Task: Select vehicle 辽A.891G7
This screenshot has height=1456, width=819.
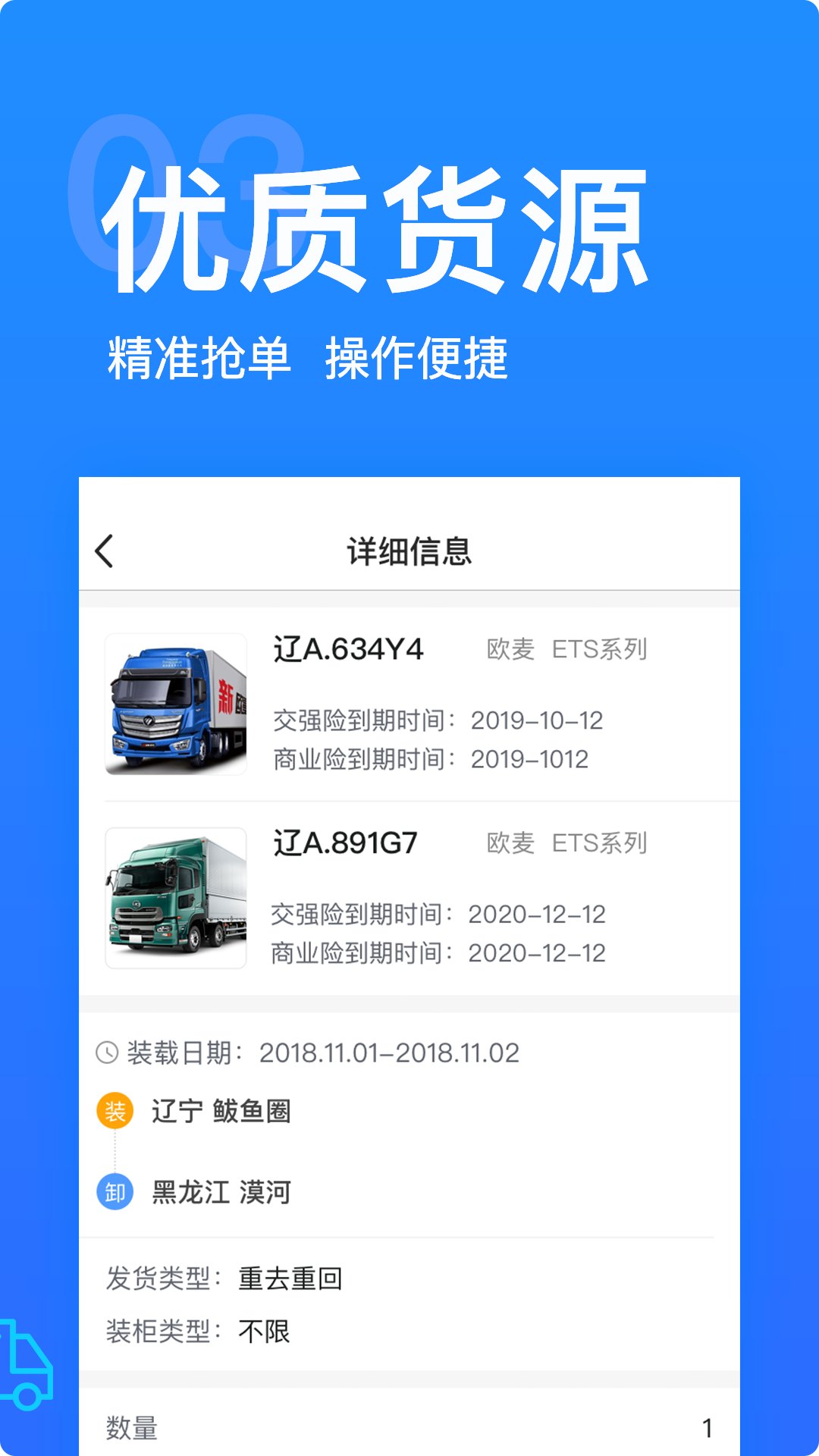Action: coord(345,843)
